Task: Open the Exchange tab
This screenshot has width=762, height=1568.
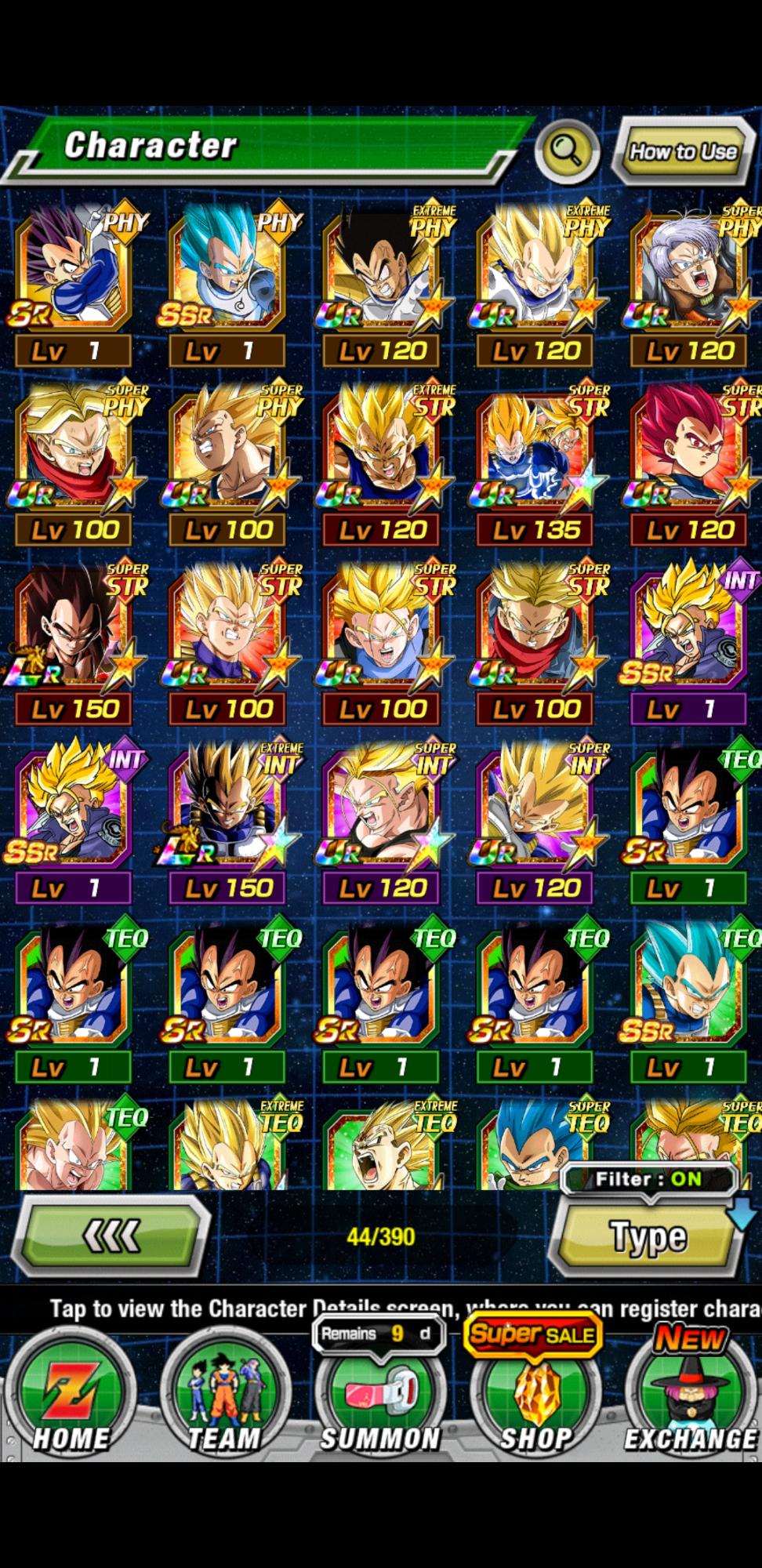Action: click(x=691, y=1398)
